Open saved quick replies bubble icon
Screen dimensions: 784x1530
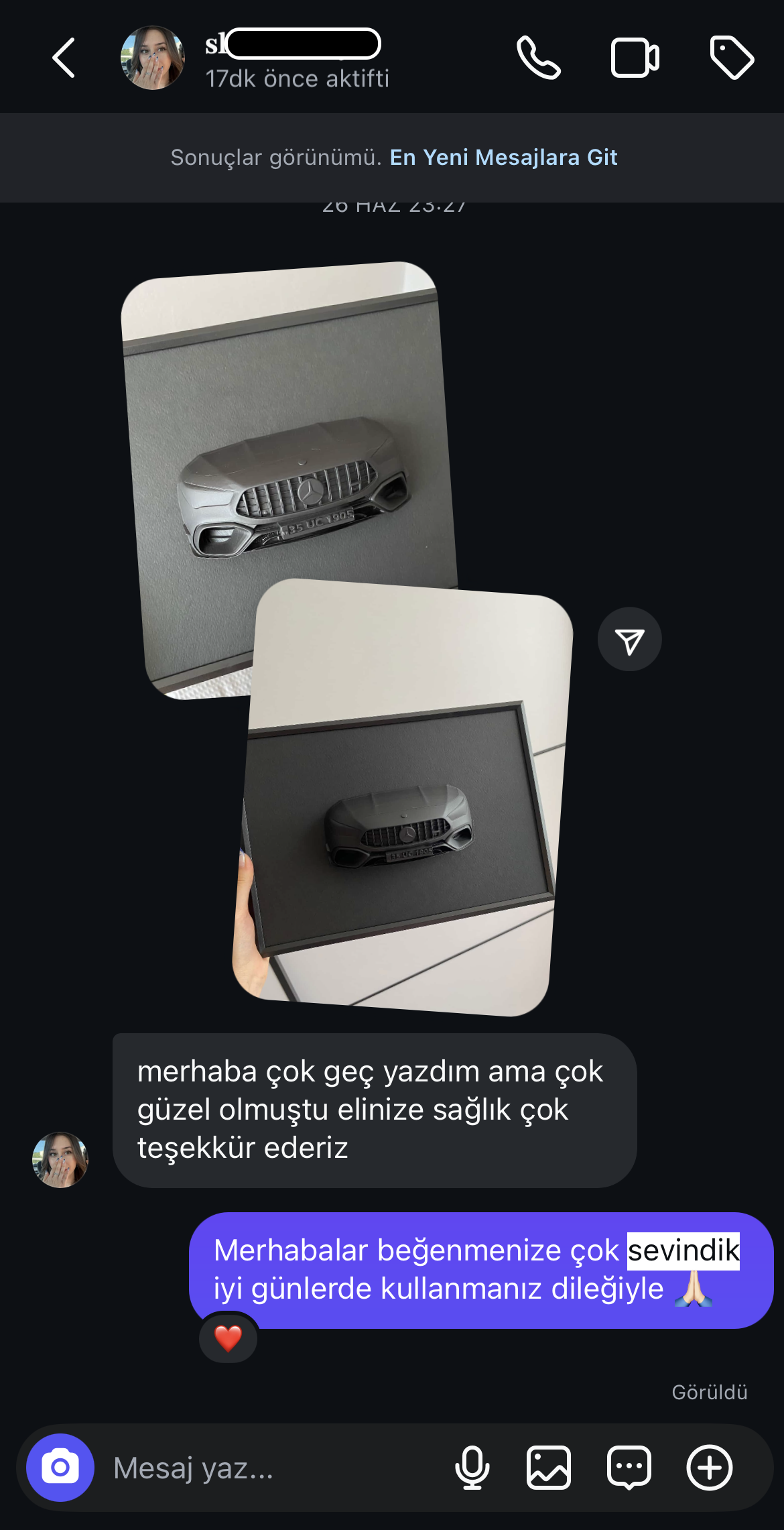coord(629,1468)
